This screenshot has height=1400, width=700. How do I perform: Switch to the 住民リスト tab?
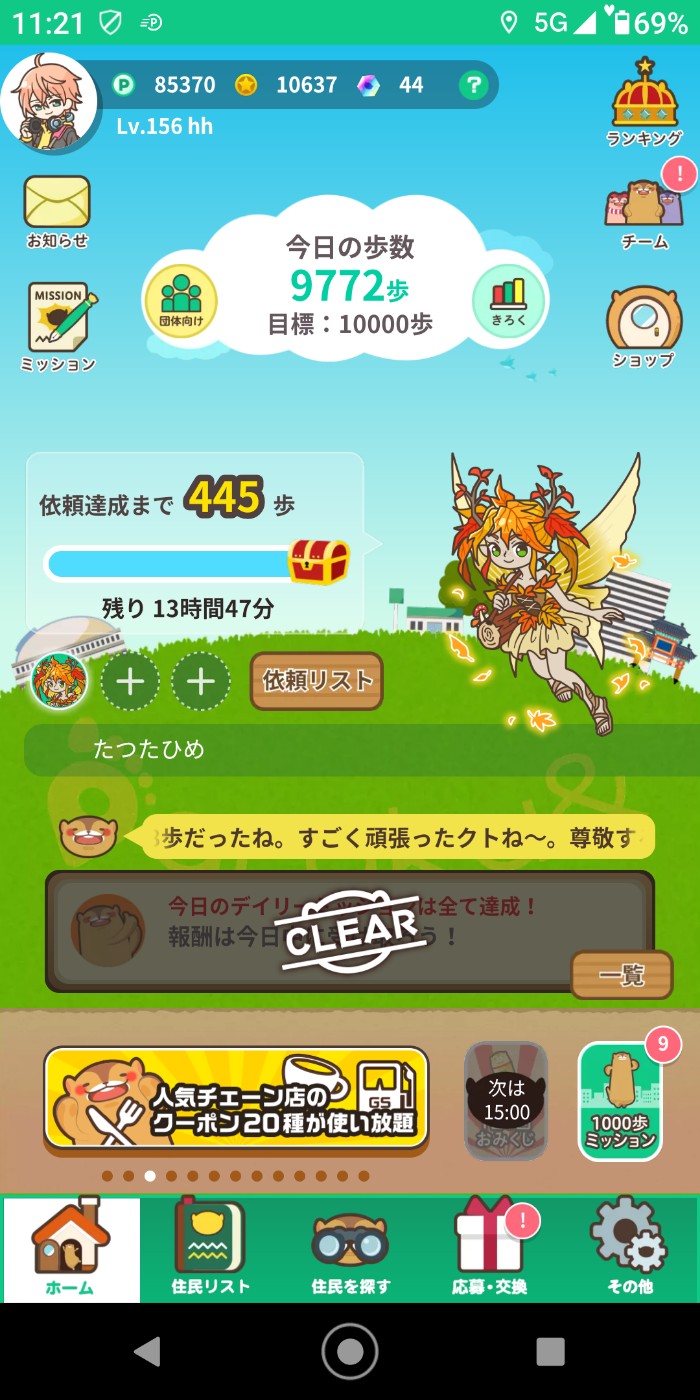click(210, 1250)
